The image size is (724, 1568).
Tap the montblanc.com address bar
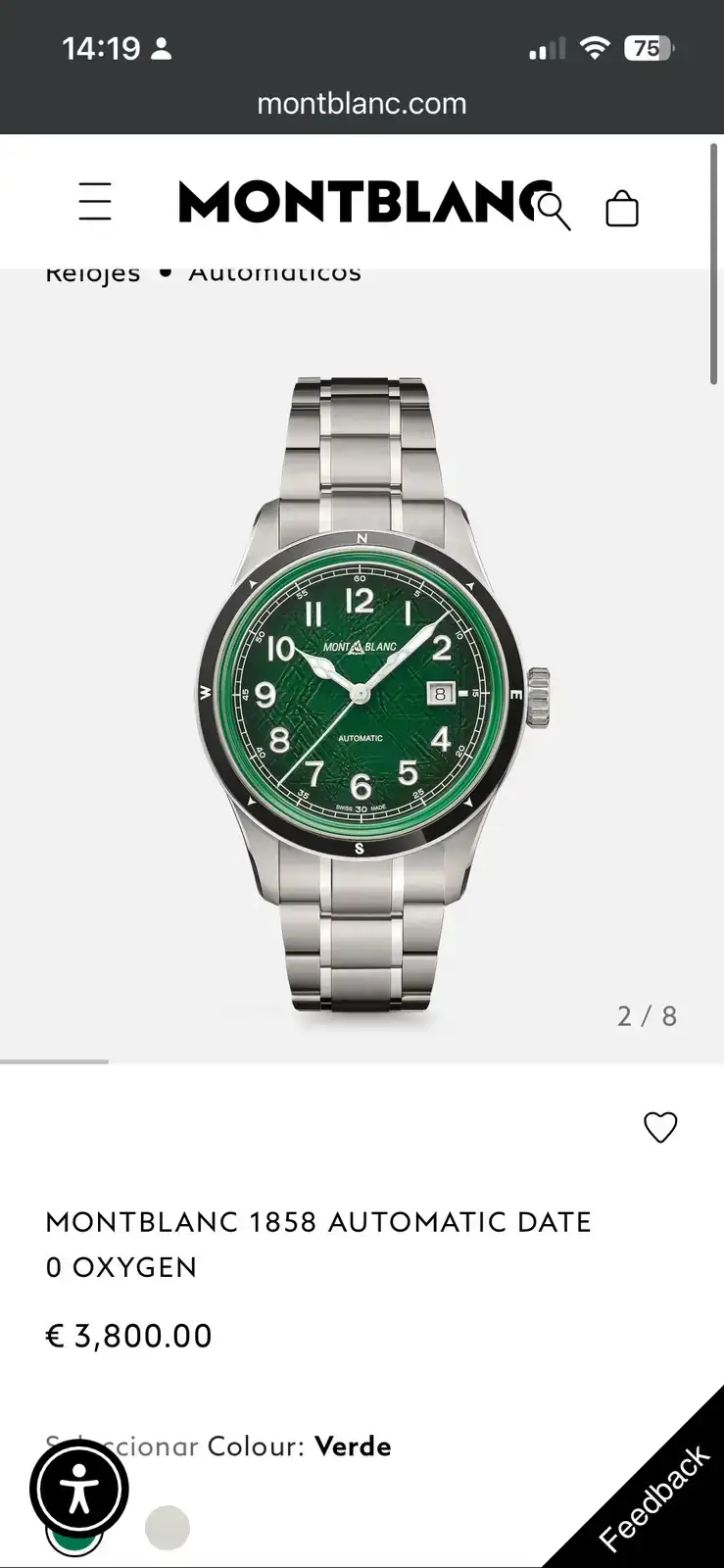tap(362, 103)
